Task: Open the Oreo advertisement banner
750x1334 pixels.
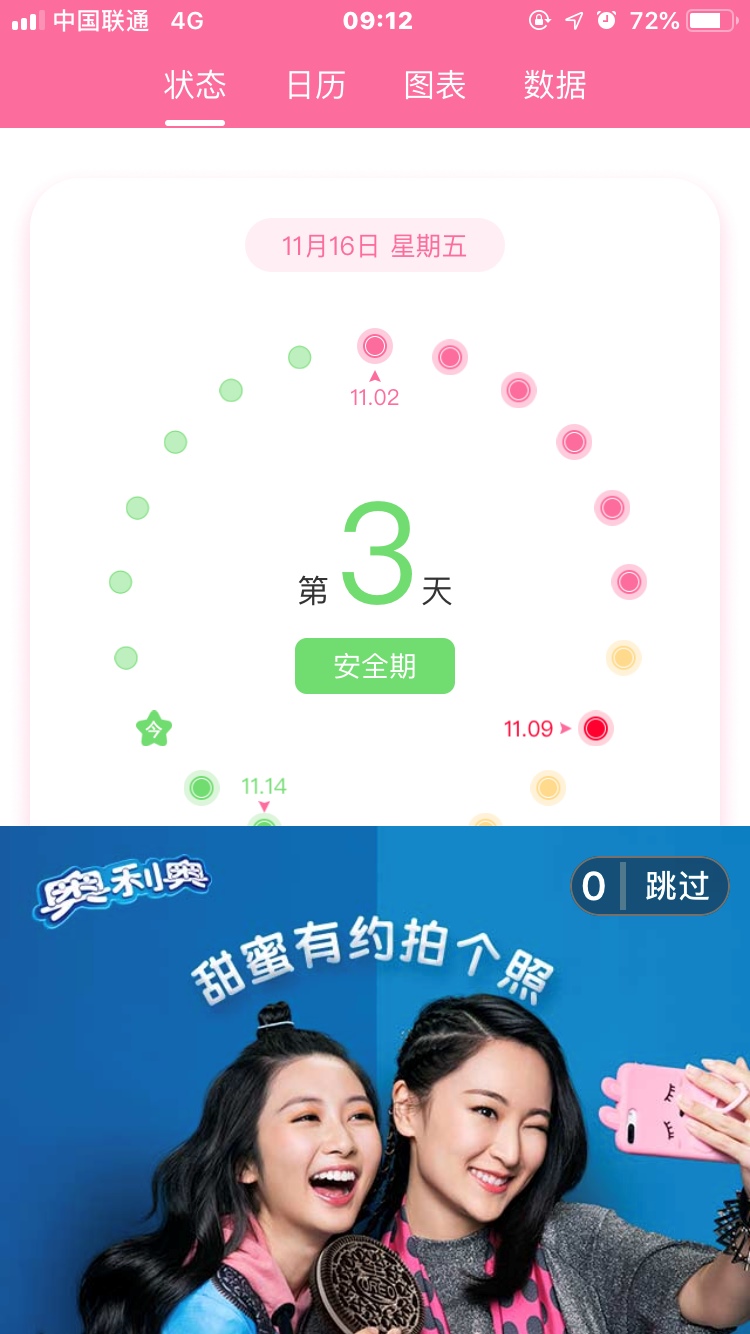Action: click(375, 1100)
